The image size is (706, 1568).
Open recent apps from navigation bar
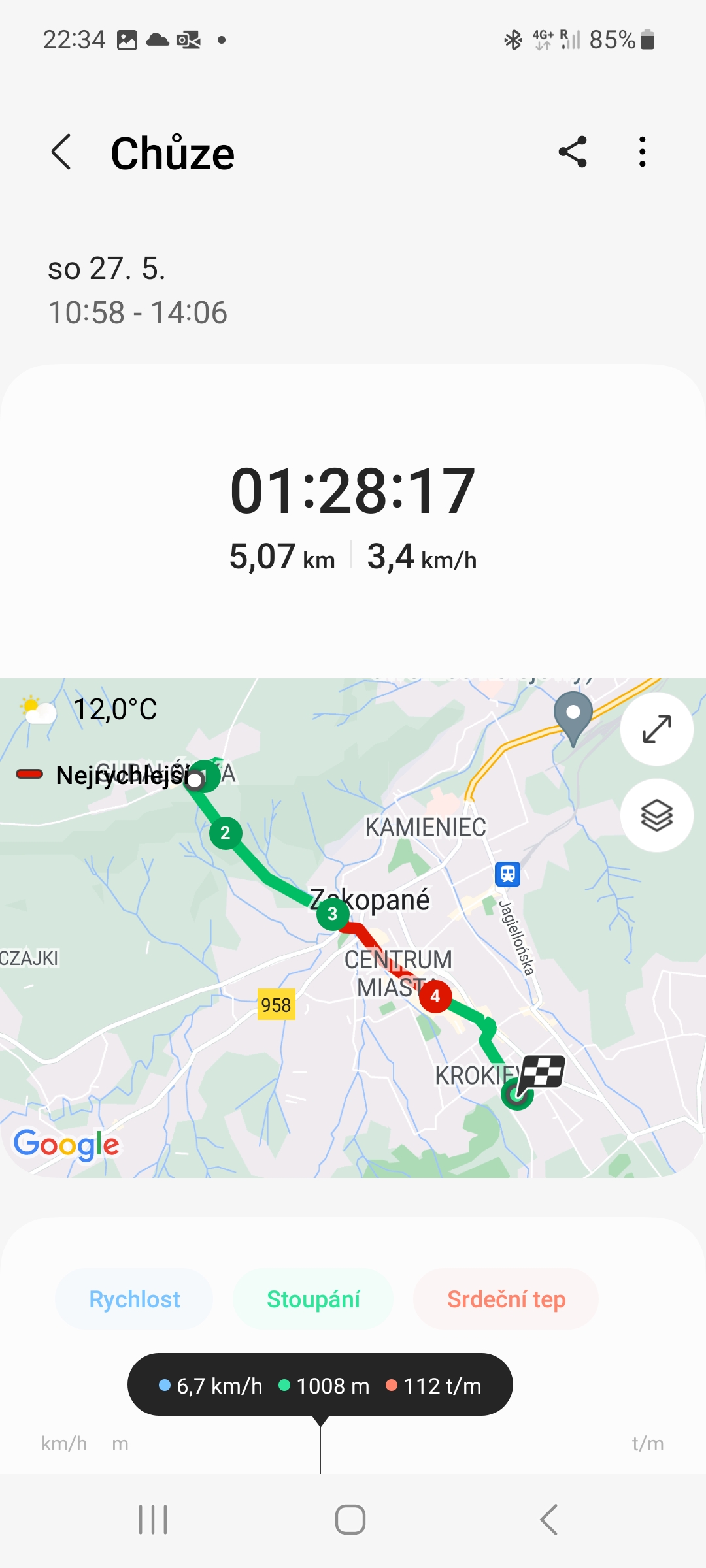(x=153, y=1520)
